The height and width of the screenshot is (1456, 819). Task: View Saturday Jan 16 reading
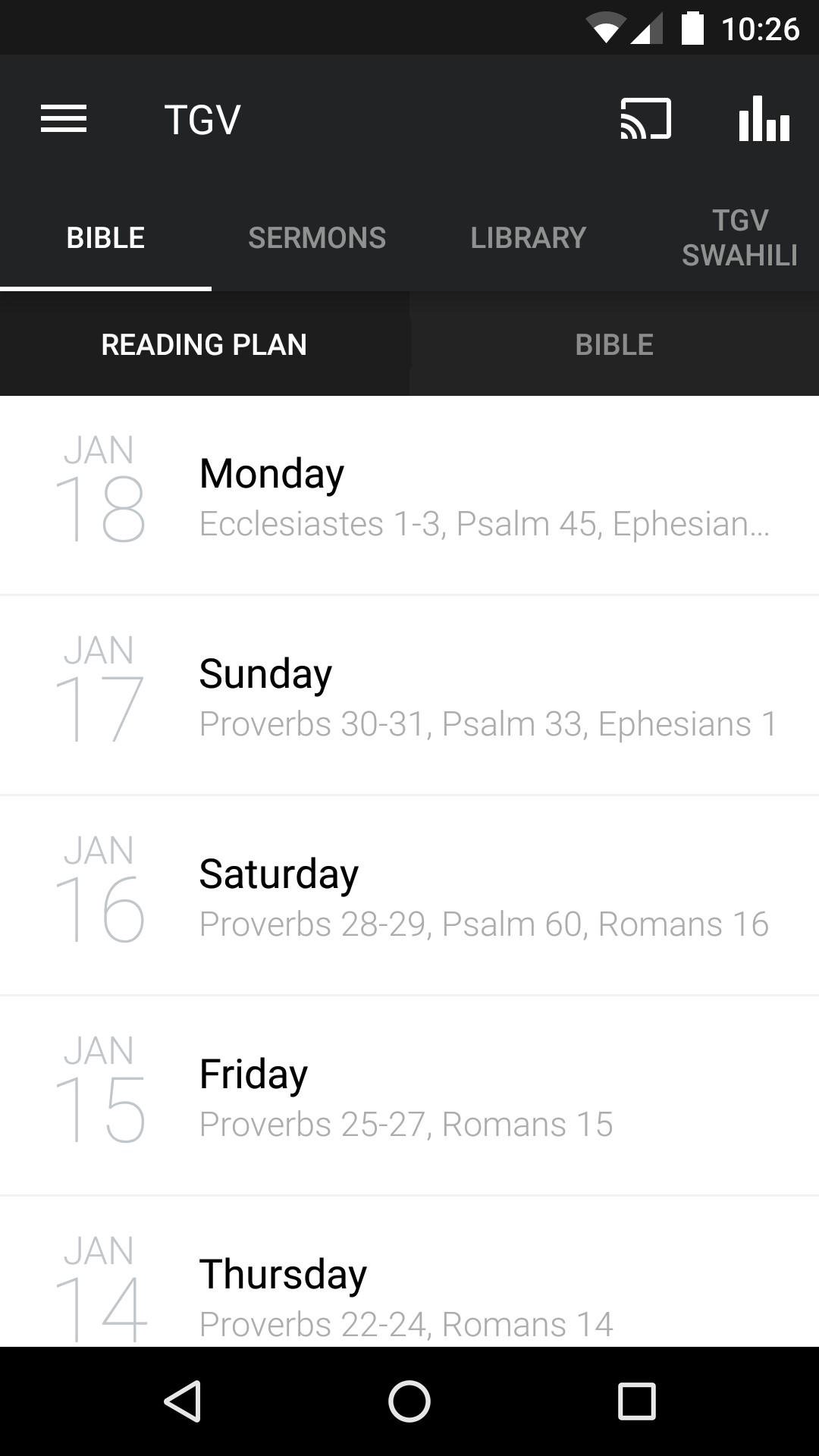point(409,896)
